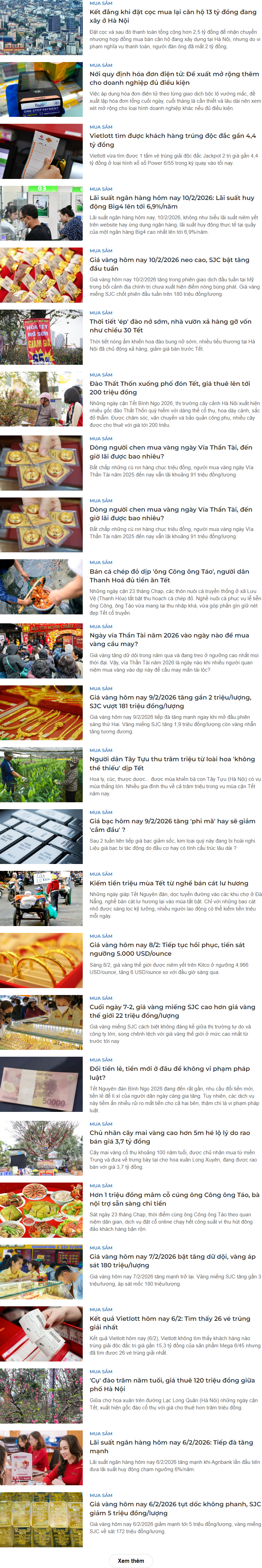Open article on selling cá chép đỏ in Thanh Hoá
The height and width of the screenshot is (1568, 262).
(x=169, y=575)
